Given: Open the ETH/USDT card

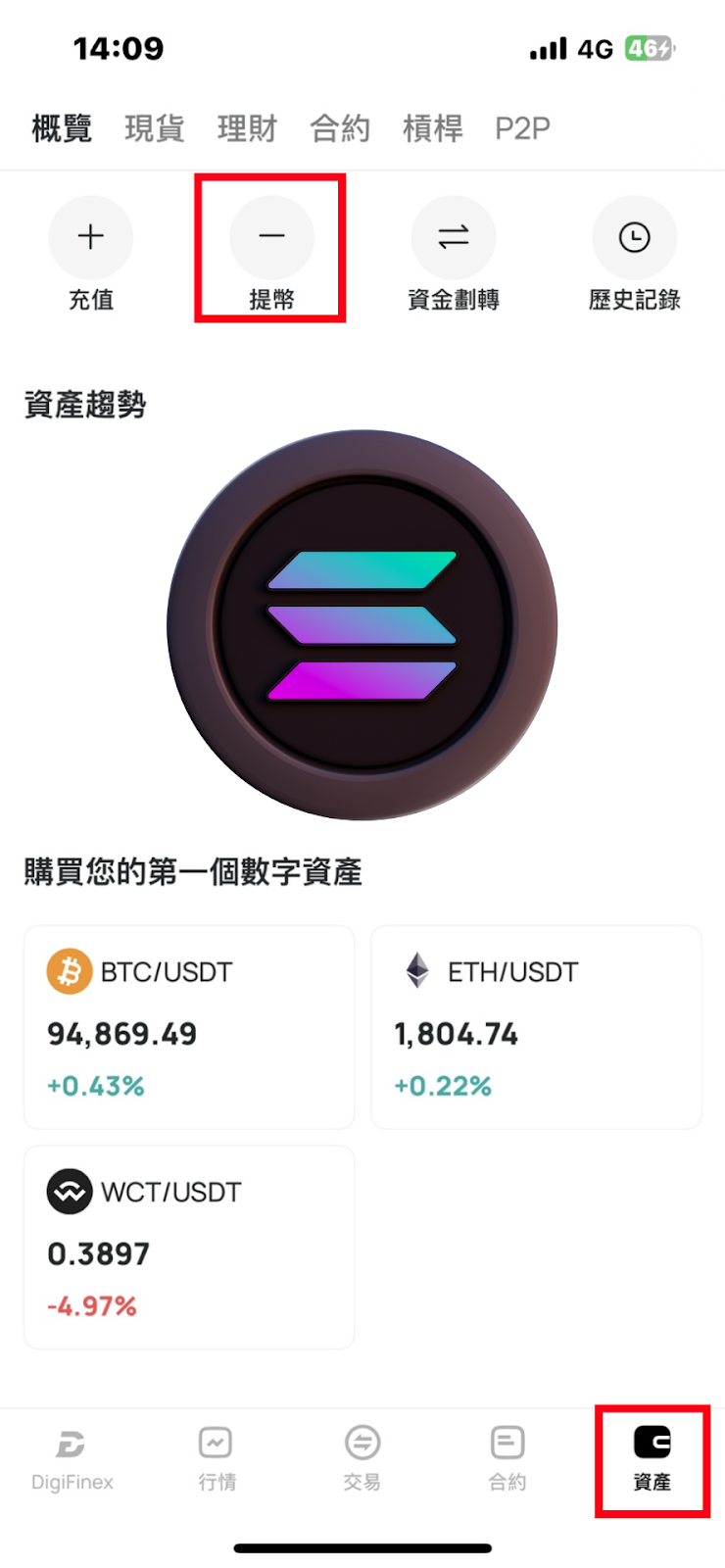Looking at the screenshot, I should [536, 1027].
